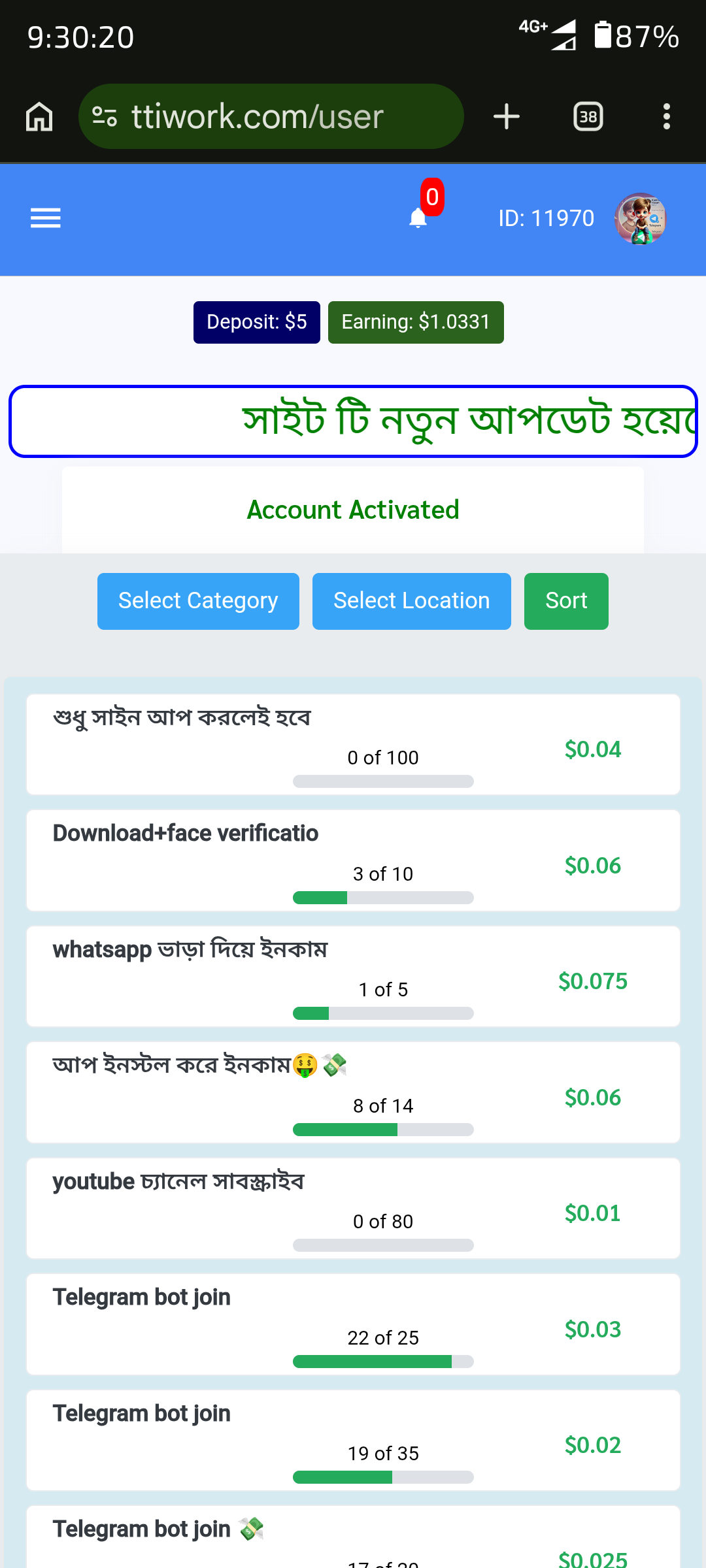Go to the browser home page
The image size is (706, 1568).
coord(39,117)
